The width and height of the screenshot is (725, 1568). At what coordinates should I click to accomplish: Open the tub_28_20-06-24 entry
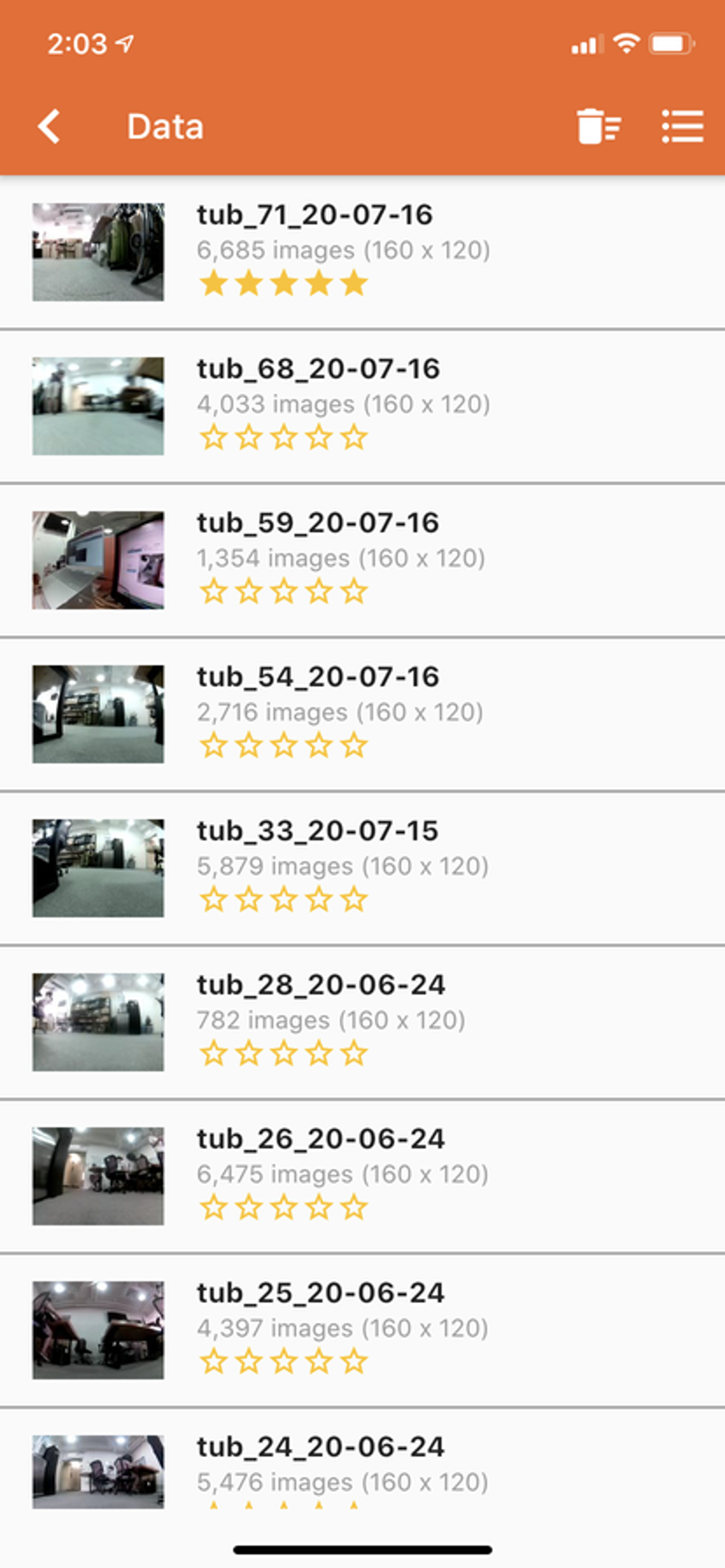pos(362,1022)
